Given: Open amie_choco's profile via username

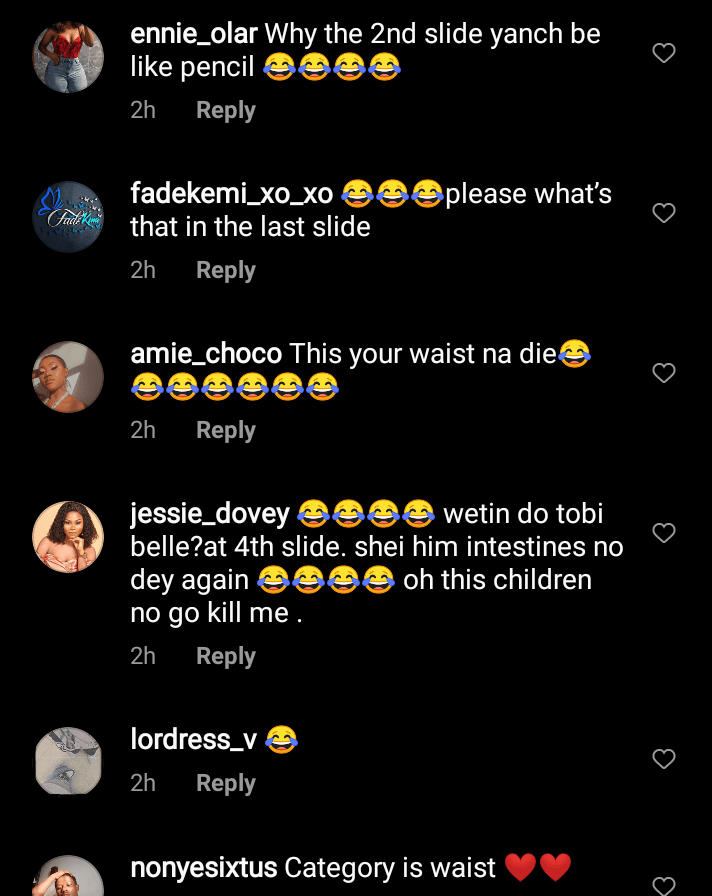Looking at the screenshot, I should tap(206, 353).
